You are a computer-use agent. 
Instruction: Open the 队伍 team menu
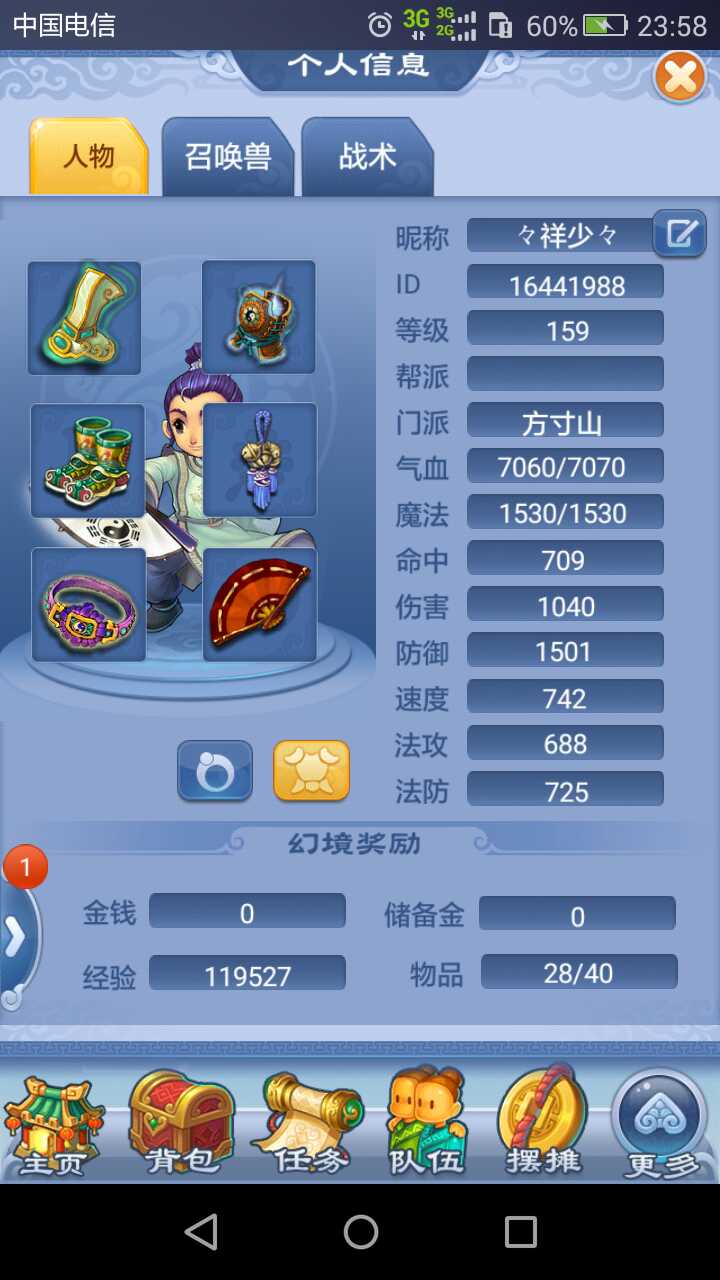tap(428, 1125)
